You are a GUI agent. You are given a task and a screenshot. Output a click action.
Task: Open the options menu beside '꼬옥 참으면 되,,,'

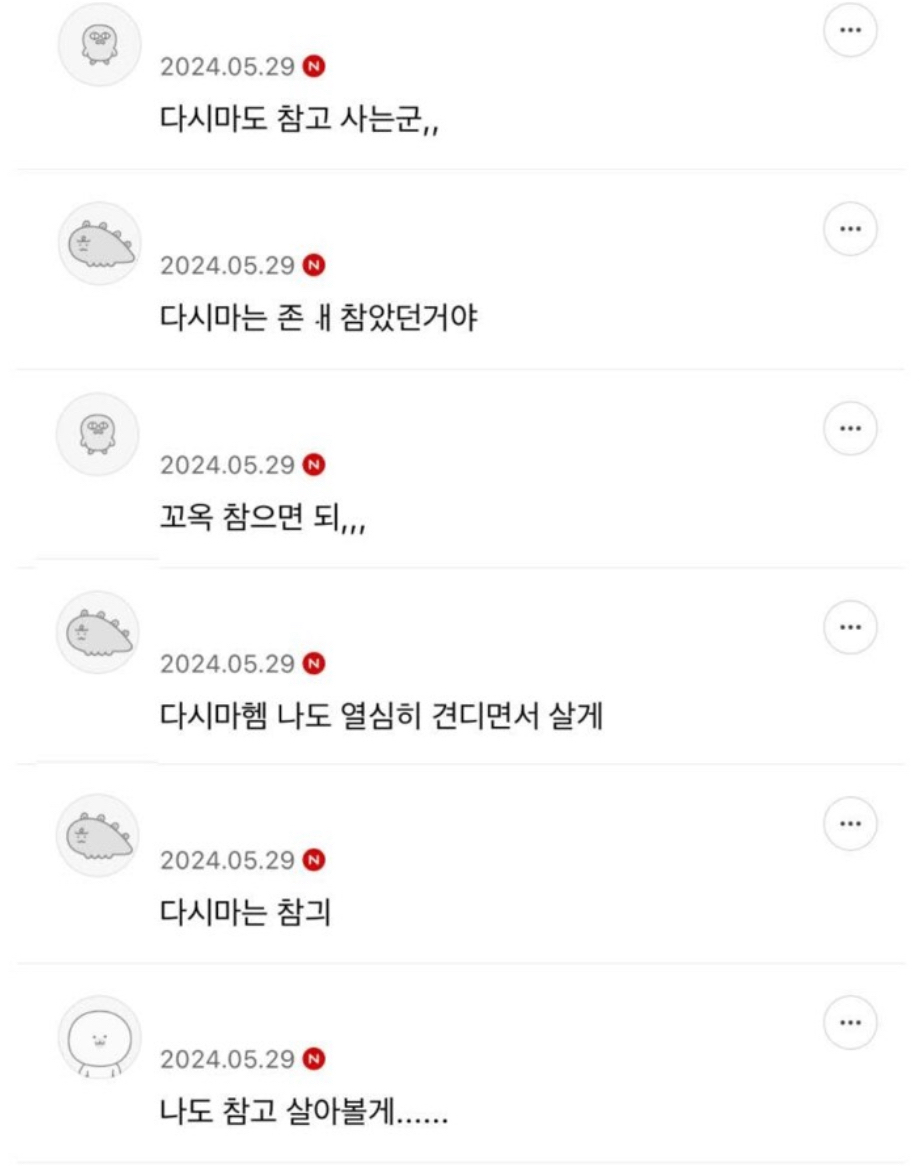[x=849, y=427]
